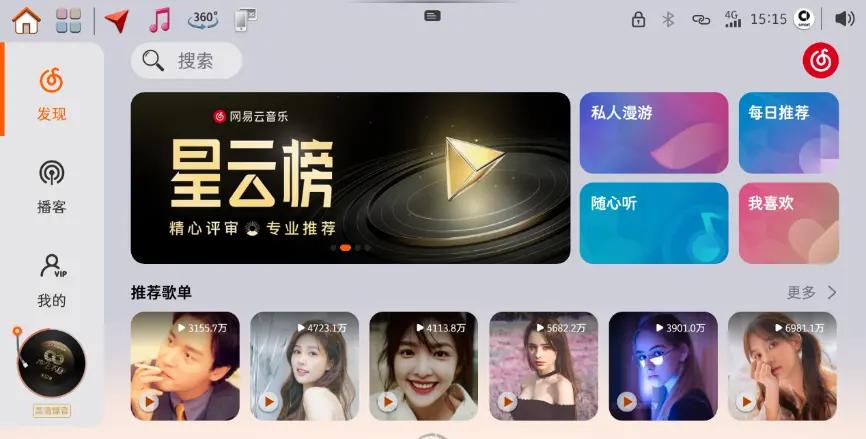Open the 搜索 search box

(186, 61)
